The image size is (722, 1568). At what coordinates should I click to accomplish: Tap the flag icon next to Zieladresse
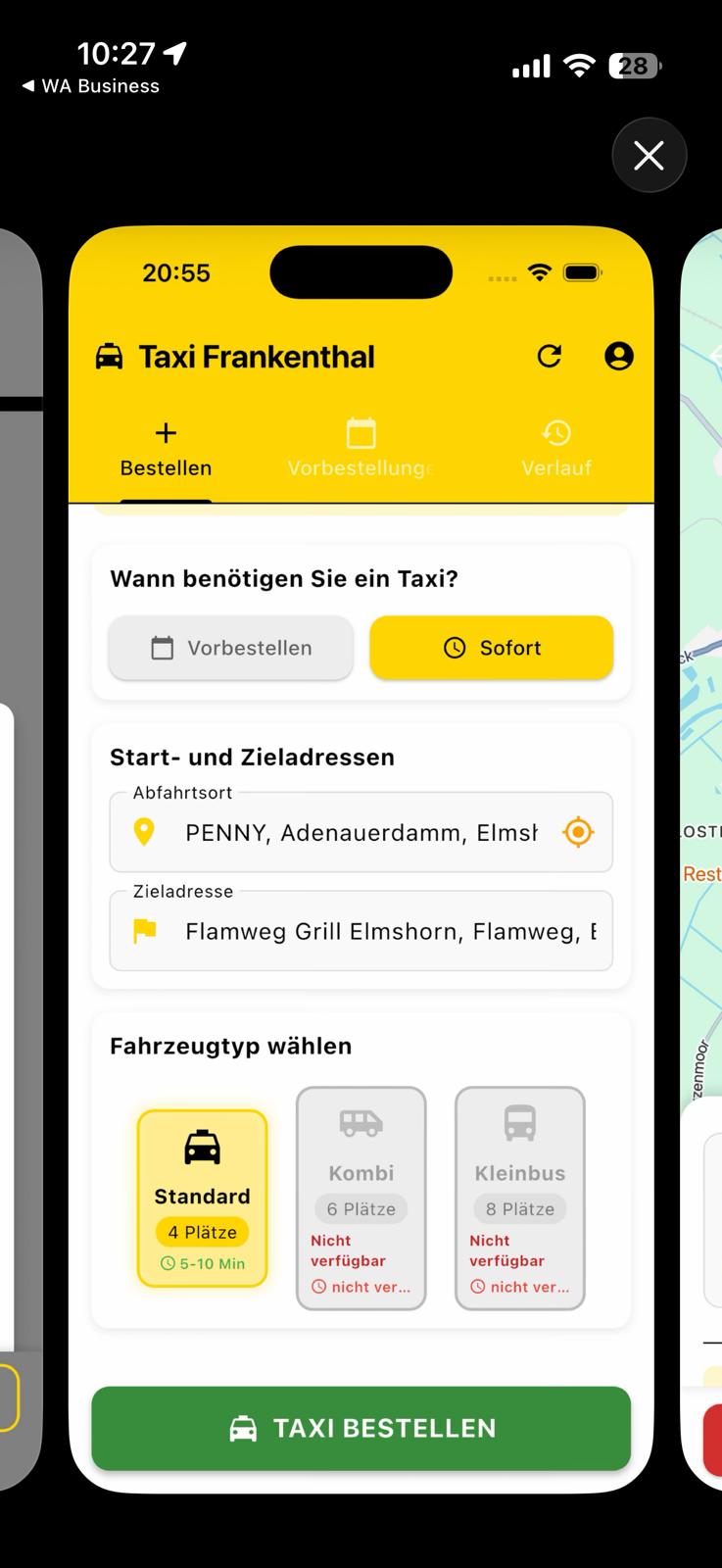click(144, 930)
